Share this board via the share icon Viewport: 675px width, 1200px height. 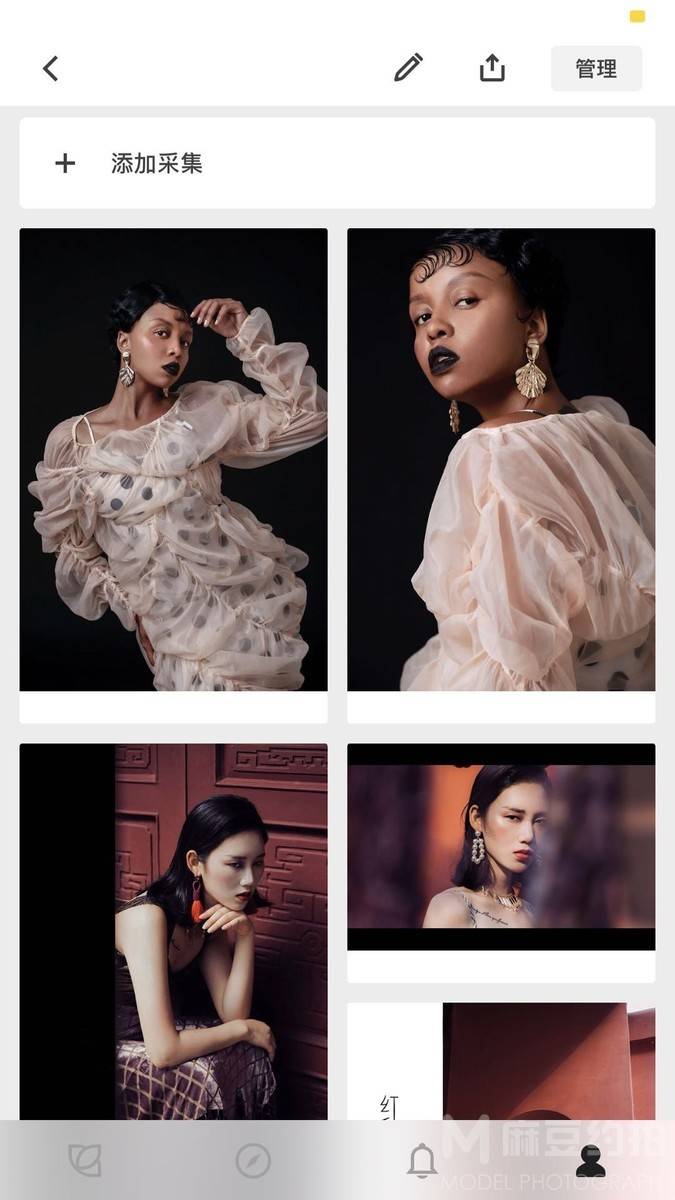click(x=492, y=68)
